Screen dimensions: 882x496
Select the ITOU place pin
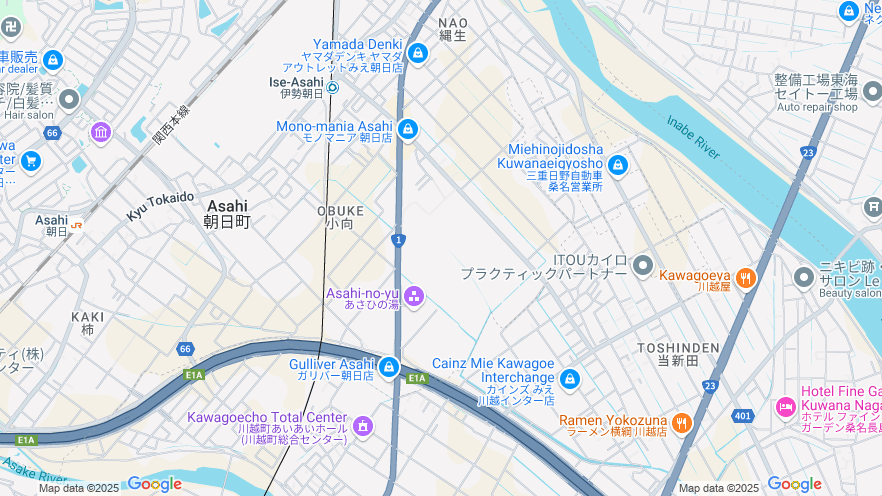pyautogui.click(x=643, y=266)
